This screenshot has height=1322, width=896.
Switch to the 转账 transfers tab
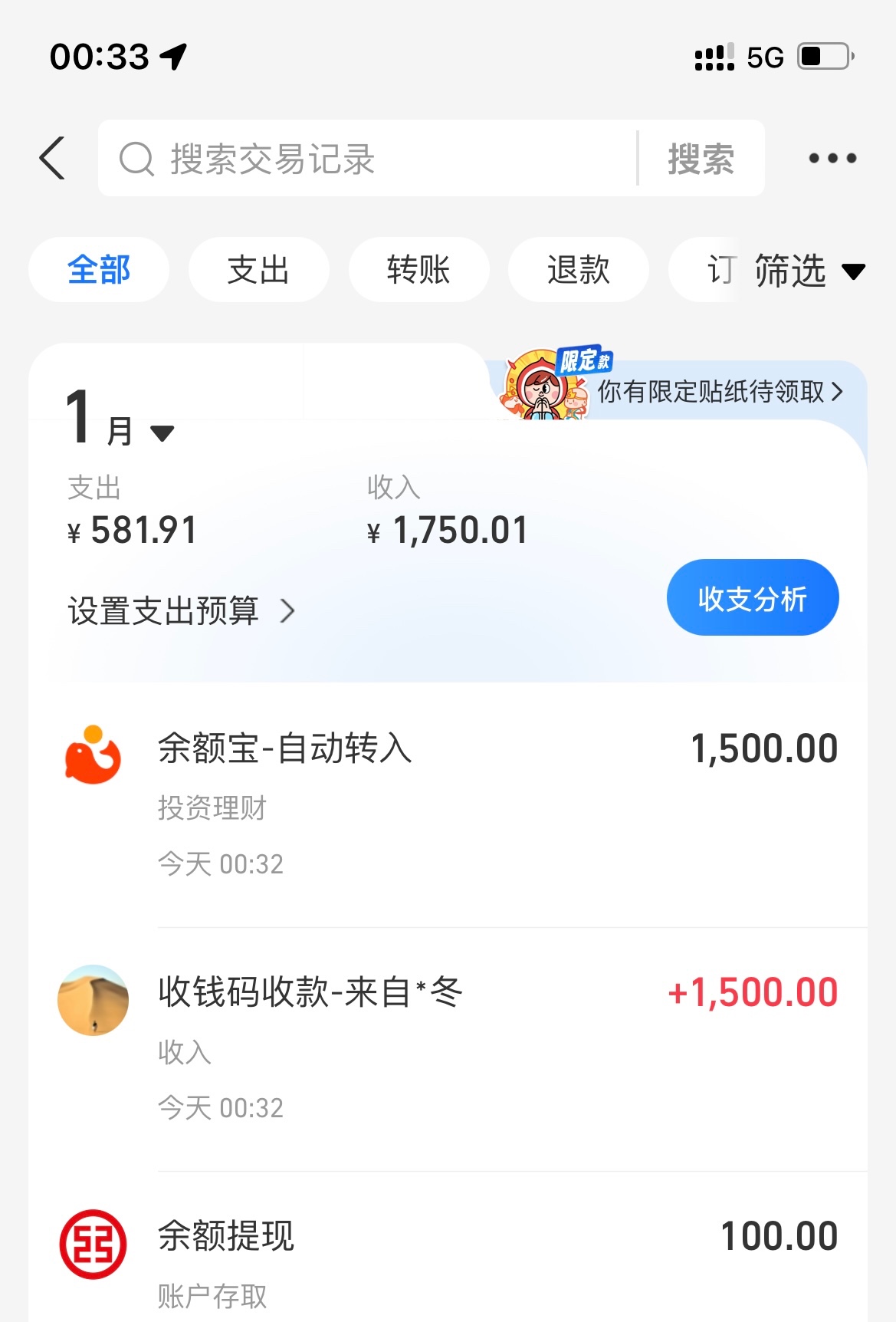point(418,270)
